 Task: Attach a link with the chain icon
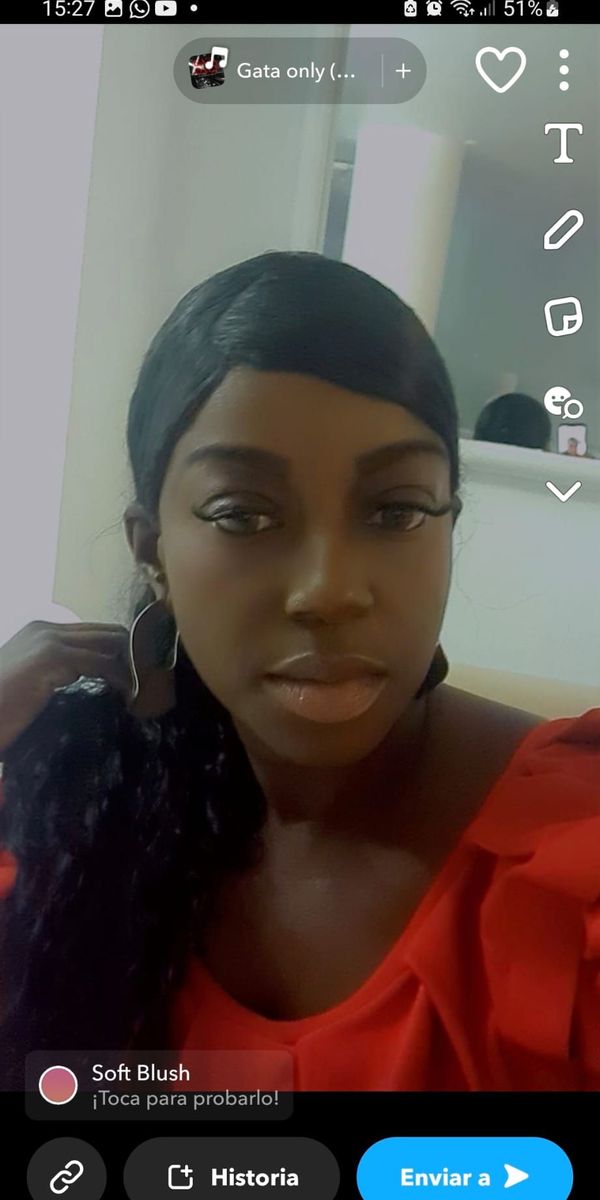pyautogui.click(x=67, y=1176)
